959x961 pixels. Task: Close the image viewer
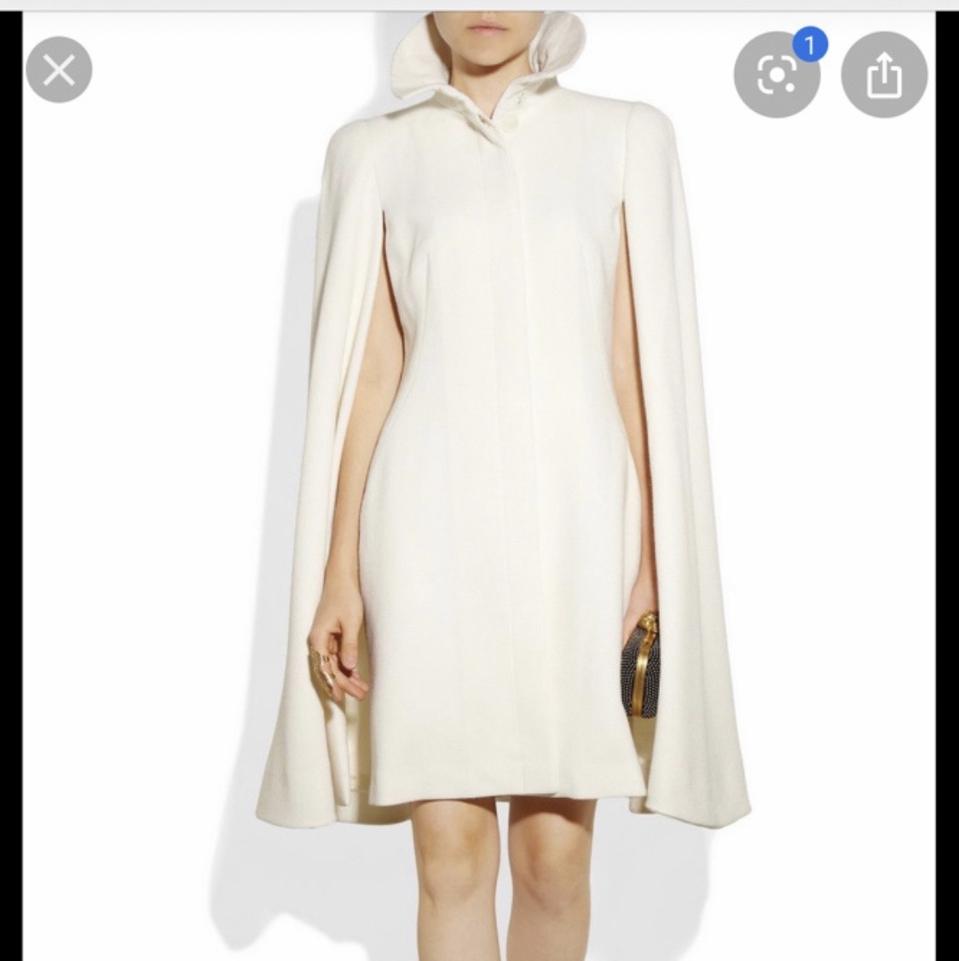point(59,70)
